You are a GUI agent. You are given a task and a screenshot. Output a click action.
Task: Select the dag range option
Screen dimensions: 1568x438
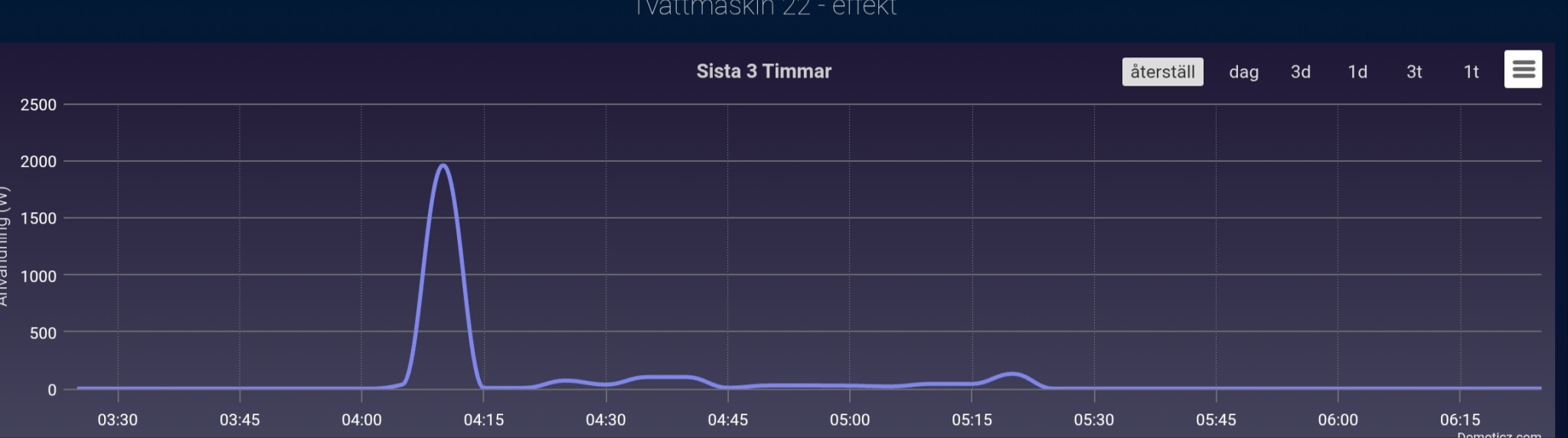pyautogui.click(x=1243, y=72)
